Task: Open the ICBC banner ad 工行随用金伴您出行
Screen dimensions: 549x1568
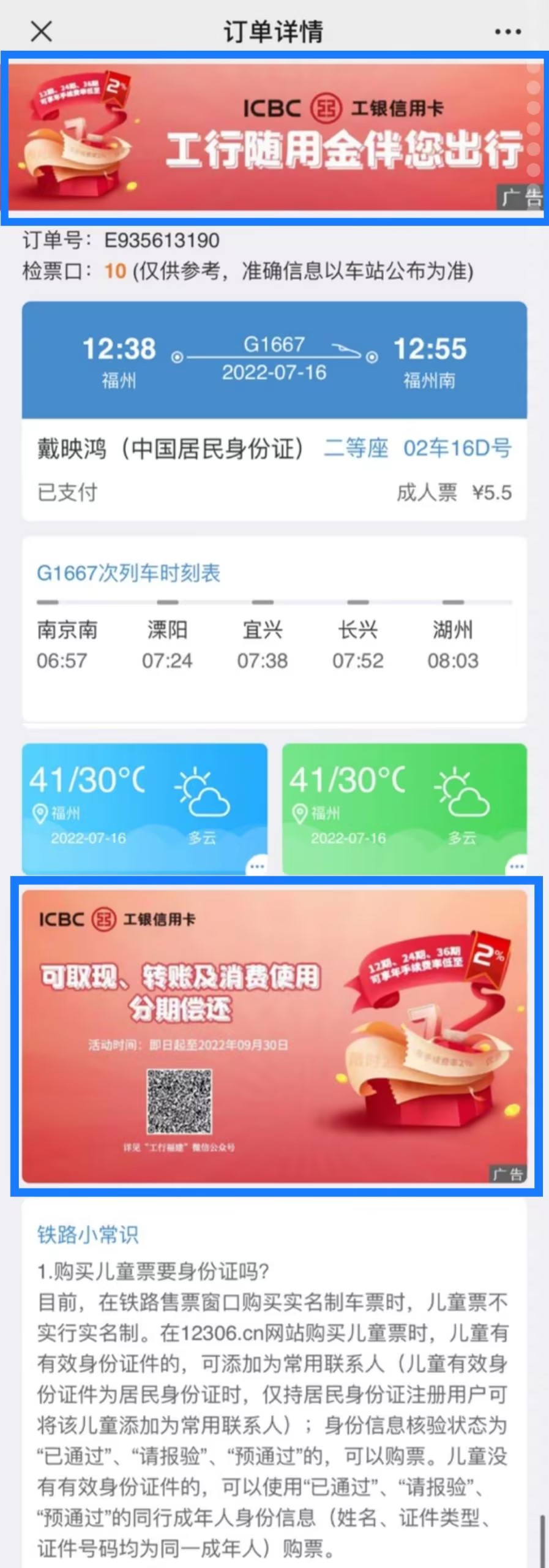Action: coord(274,138)
